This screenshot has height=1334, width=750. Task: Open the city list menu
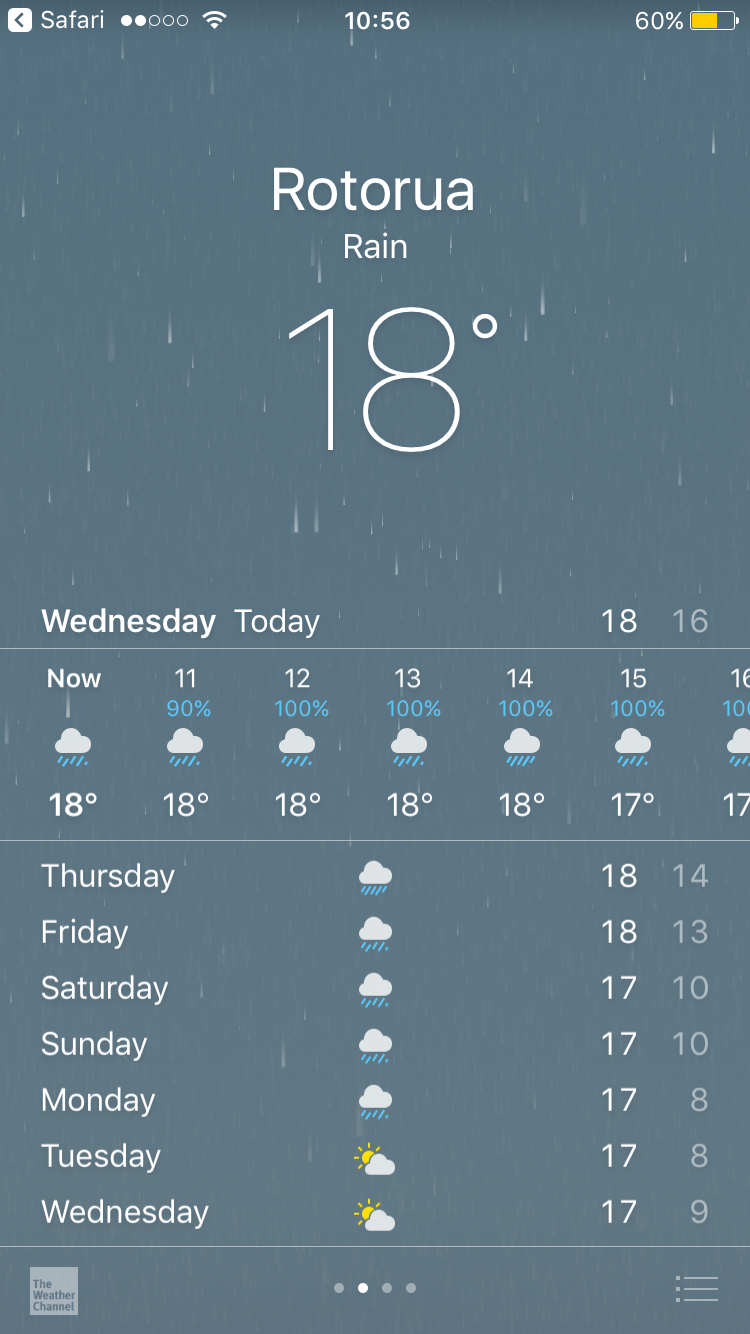[697, 1289]
